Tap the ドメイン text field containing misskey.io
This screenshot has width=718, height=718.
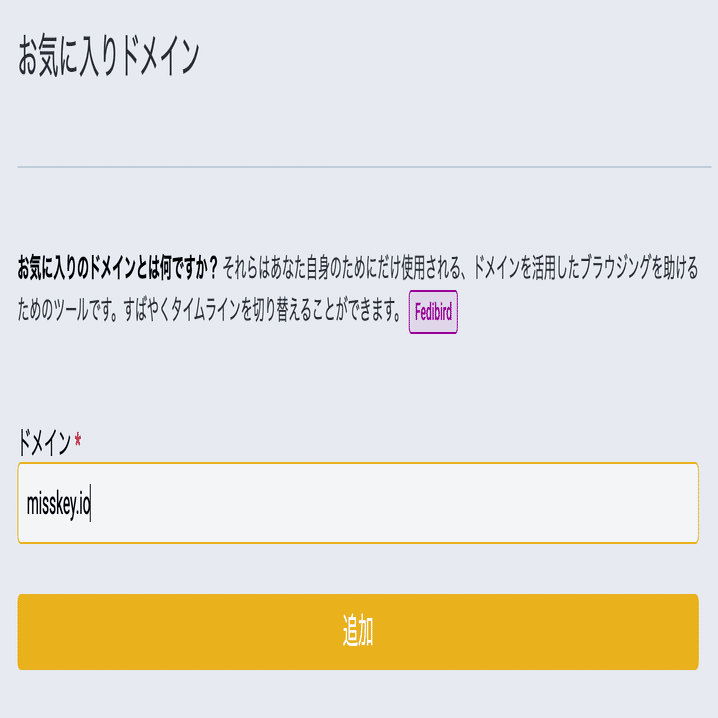pos(357,503)
